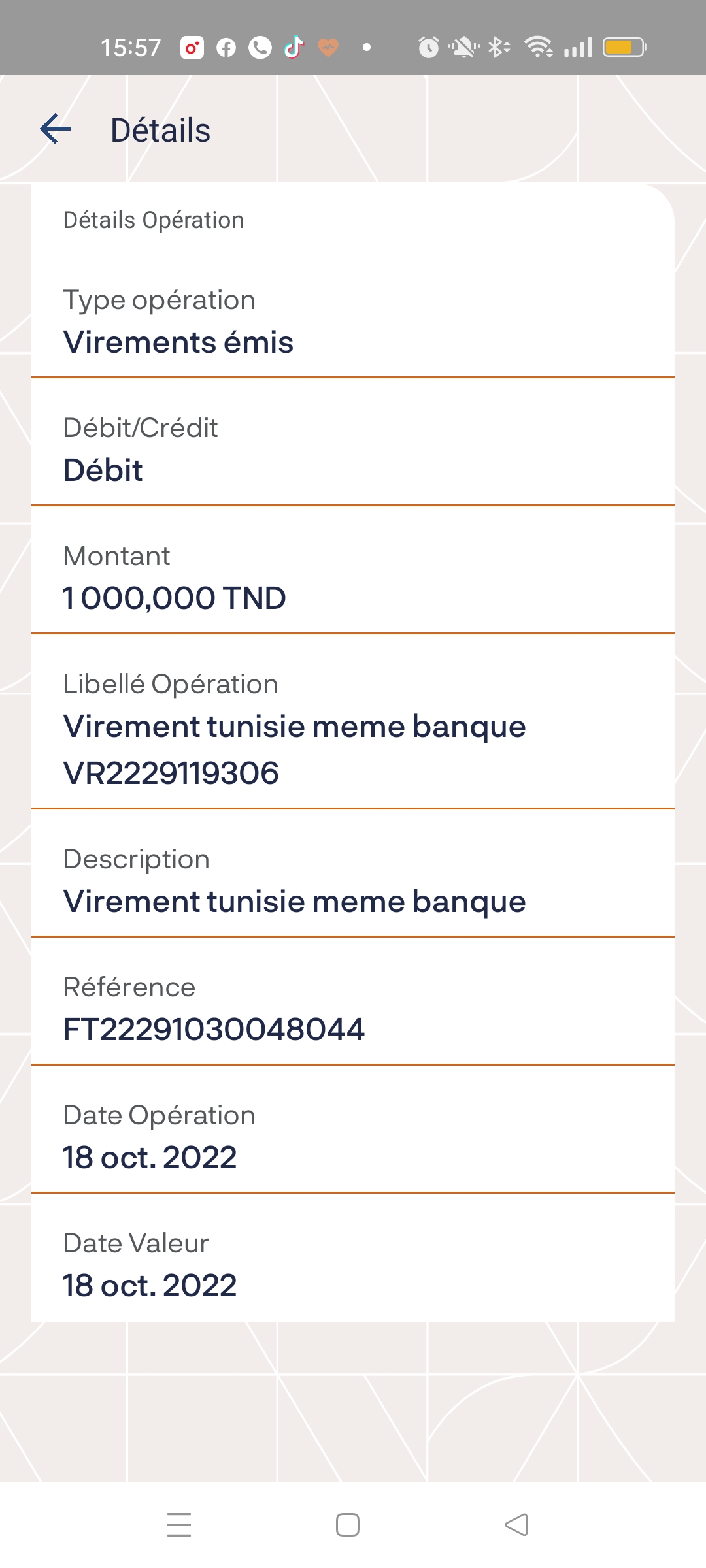706x1568 pixels.
Task: Tap the system back button
Action: [x=516, y=1525]
